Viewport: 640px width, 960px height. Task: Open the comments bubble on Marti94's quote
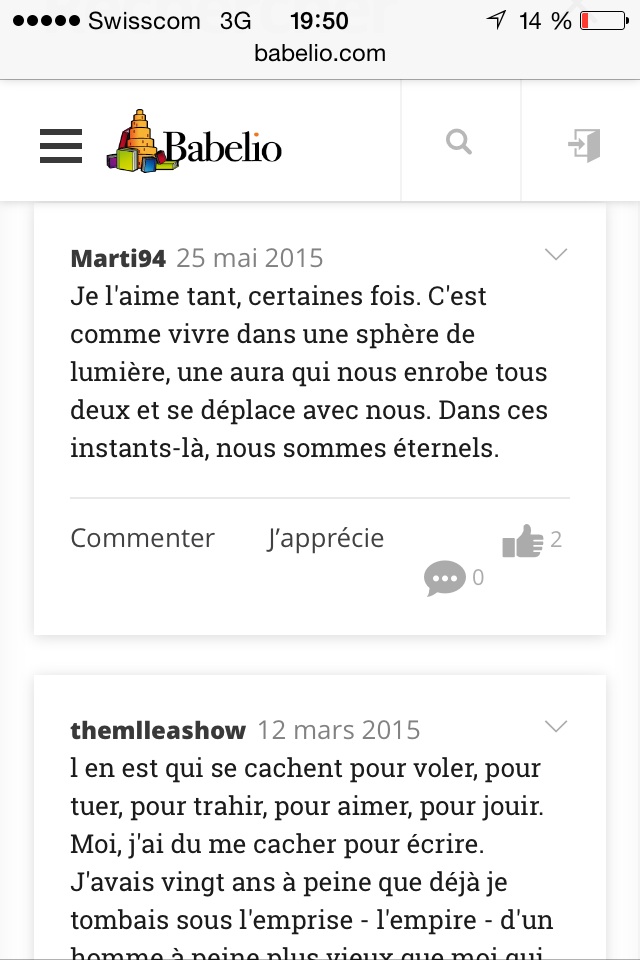pos(445,578)
